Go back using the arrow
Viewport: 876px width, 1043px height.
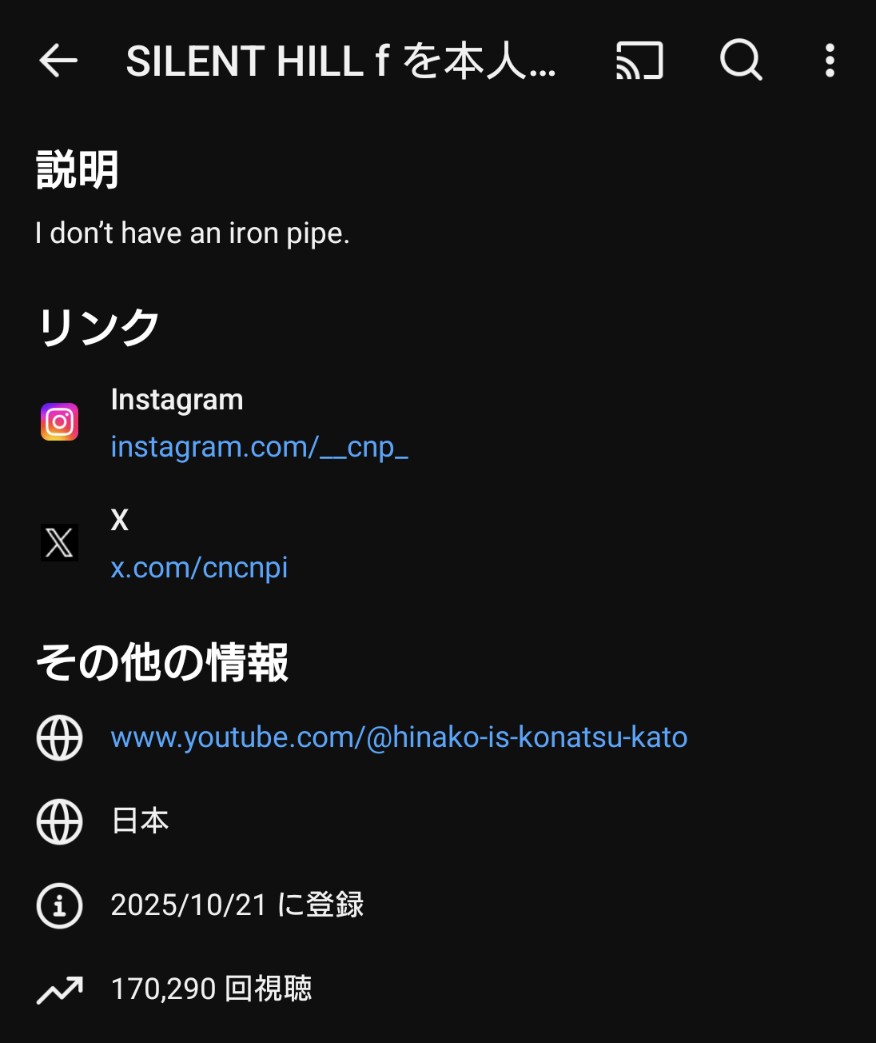click(x=58, y=61)
